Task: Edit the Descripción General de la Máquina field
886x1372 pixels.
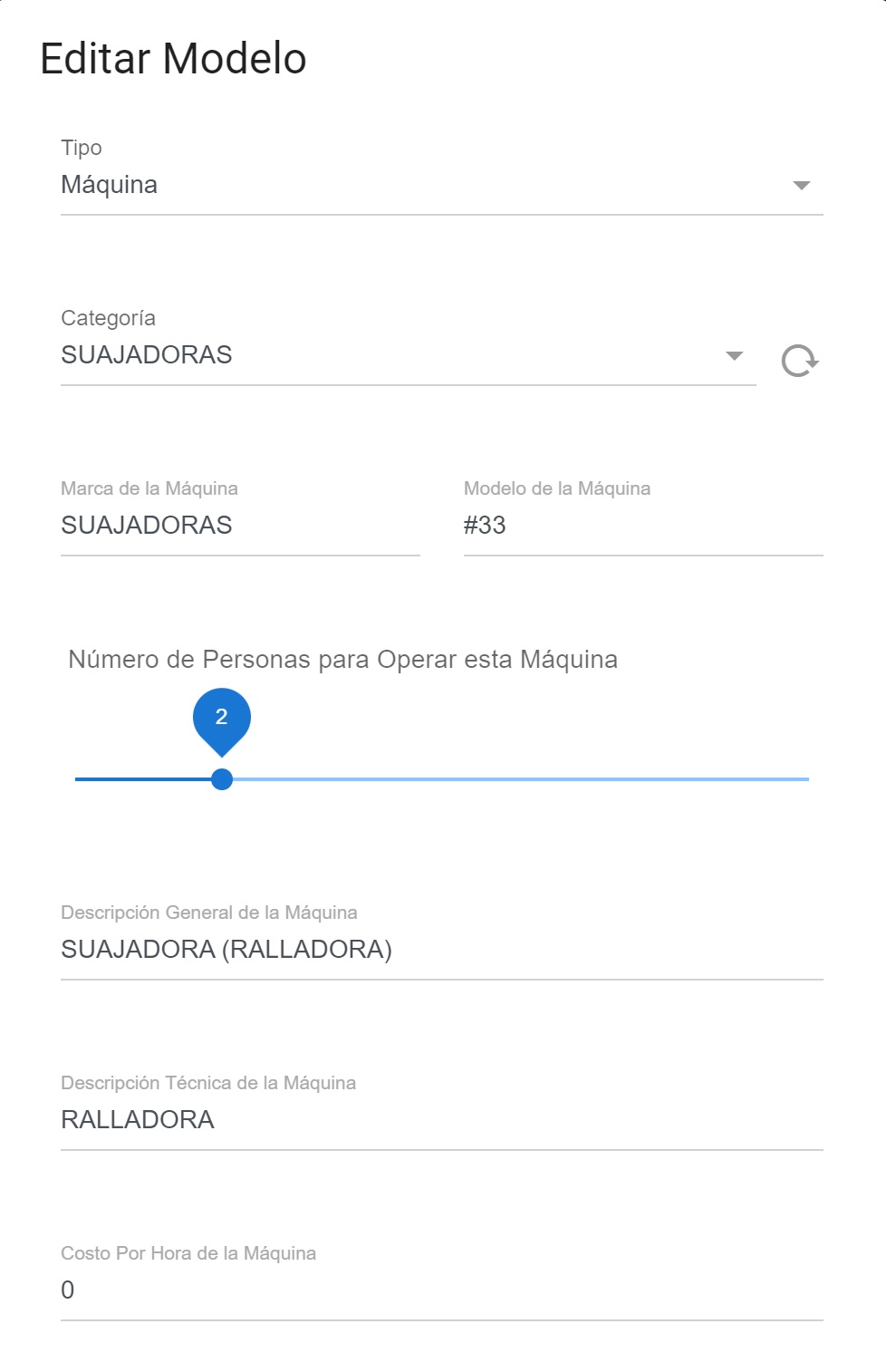Action: (441, 950)
